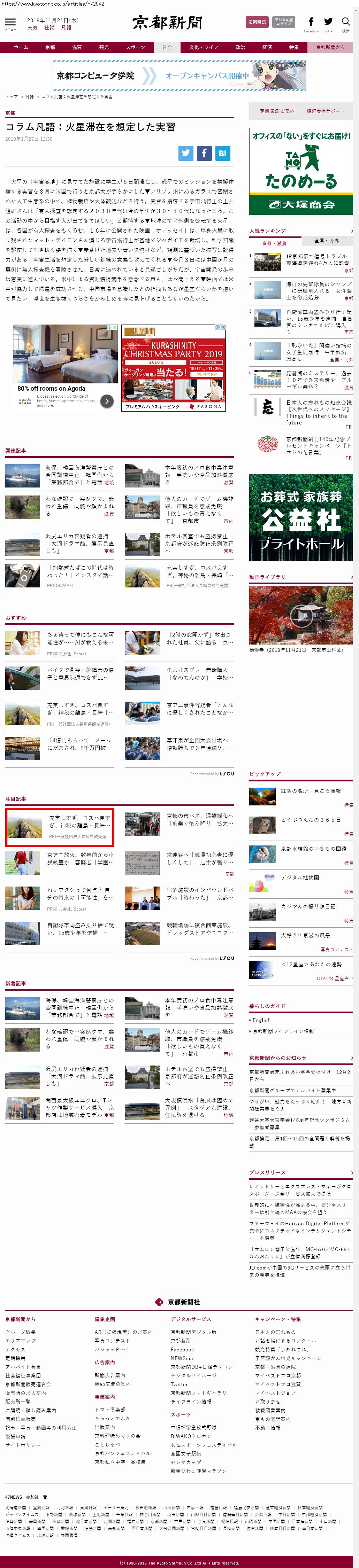Open the English link in 暮らしのガイド
359x1568 pixels.
point(262,1020)
